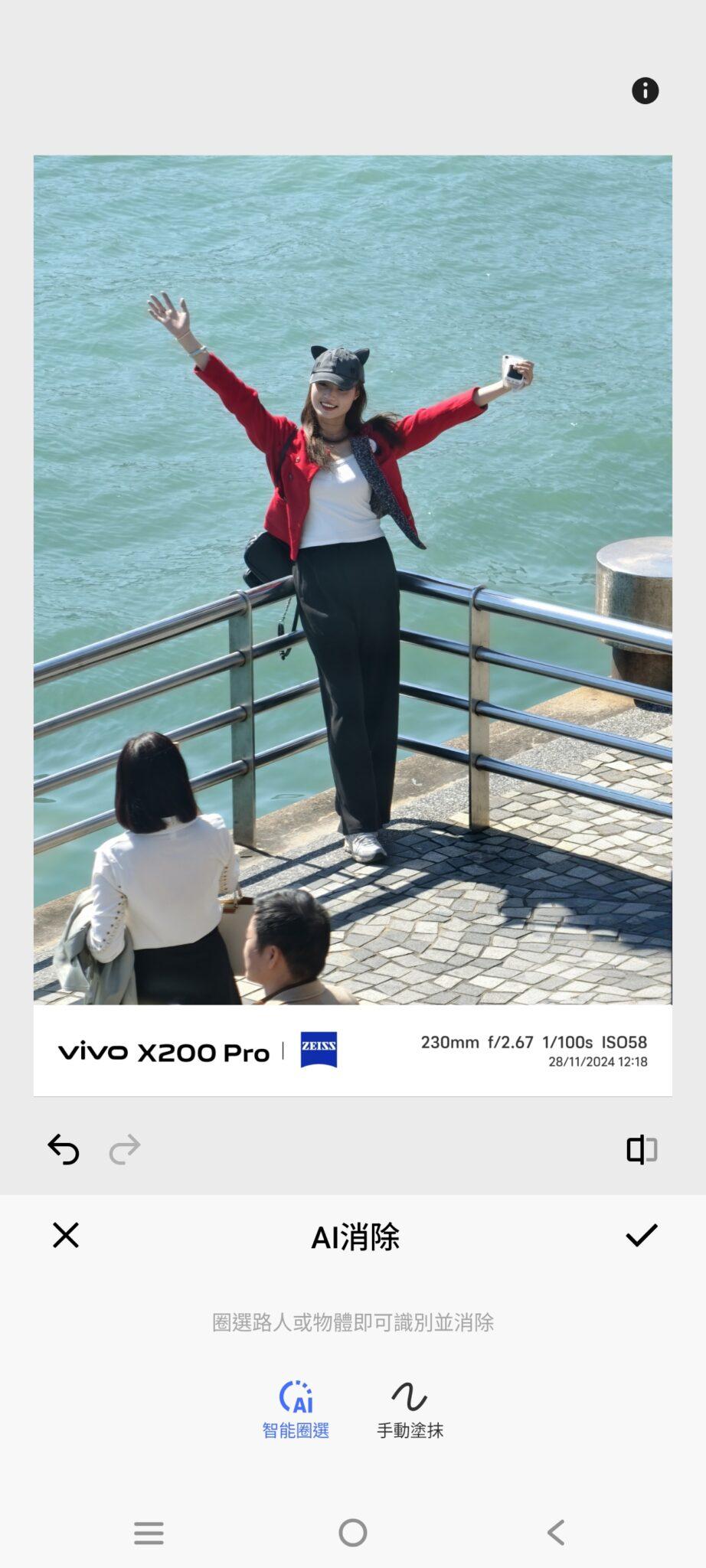Image resolution: width=706 pixels, height=1568 pixels.
Task: Select the 智能圈選 mode
Action: [296, 1410]
